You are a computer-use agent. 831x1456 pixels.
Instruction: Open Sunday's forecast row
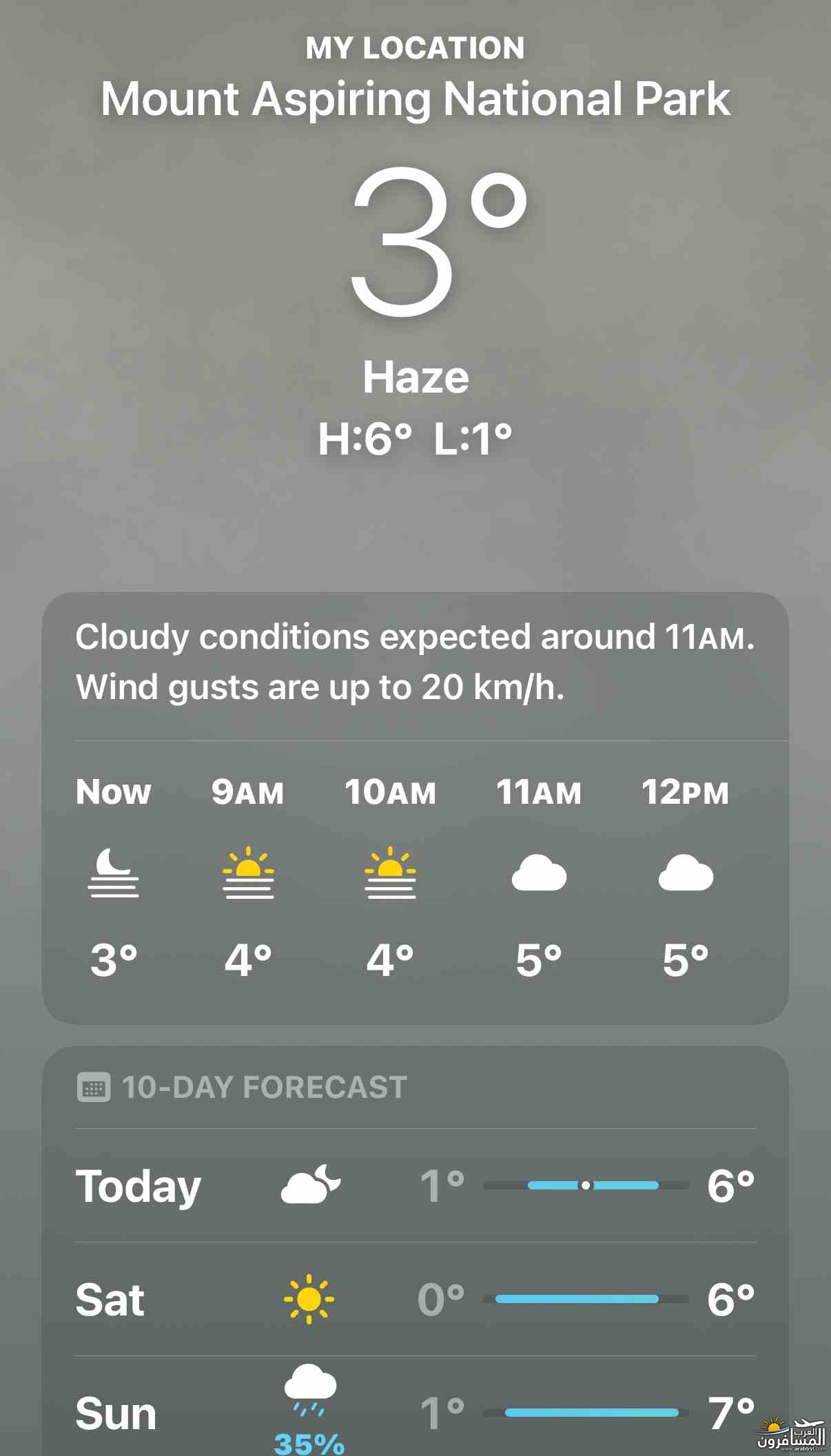[415, 1412]
